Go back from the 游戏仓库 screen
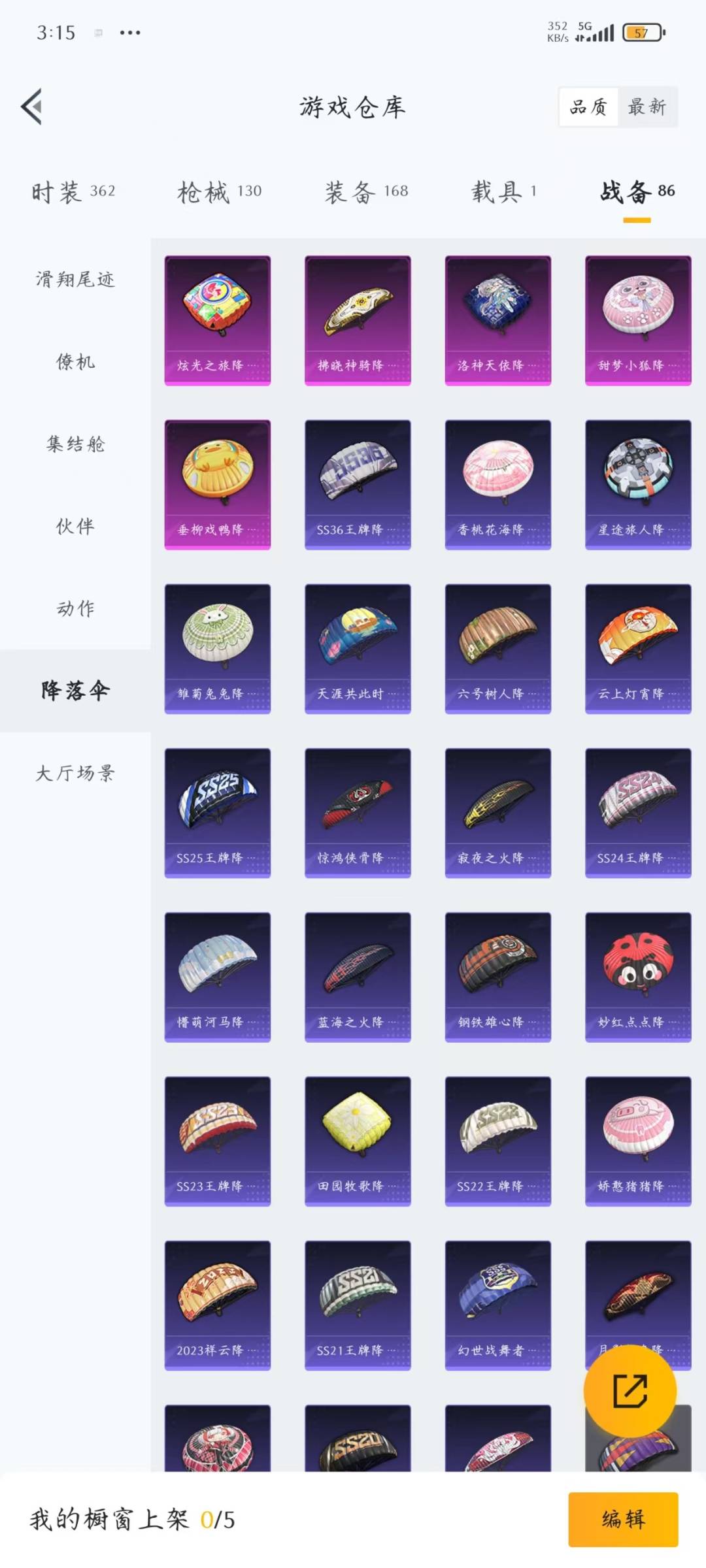This screenshot has width=706, height=1568. pyautogui.click(x=32, y=106)
